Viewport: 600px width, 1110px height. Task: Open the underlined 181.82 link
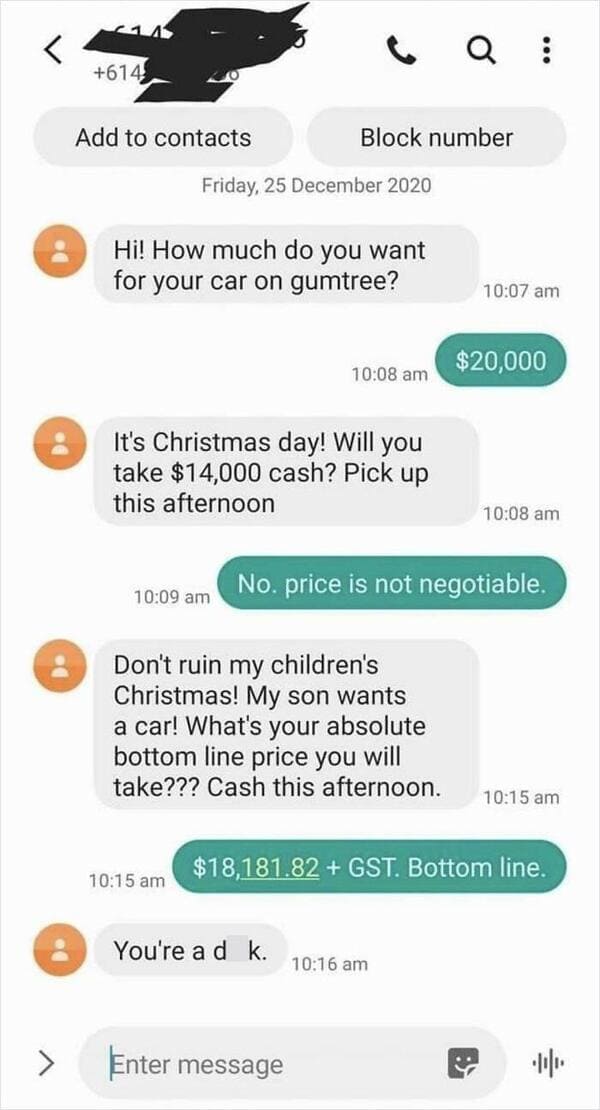tap(280, 866)
